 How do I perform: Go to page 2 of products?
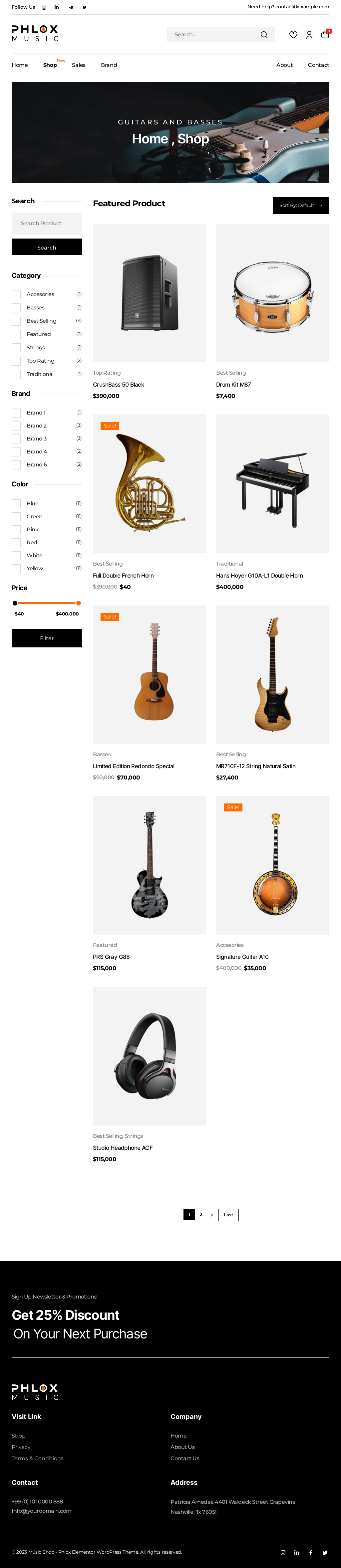tap(201, 1214)
